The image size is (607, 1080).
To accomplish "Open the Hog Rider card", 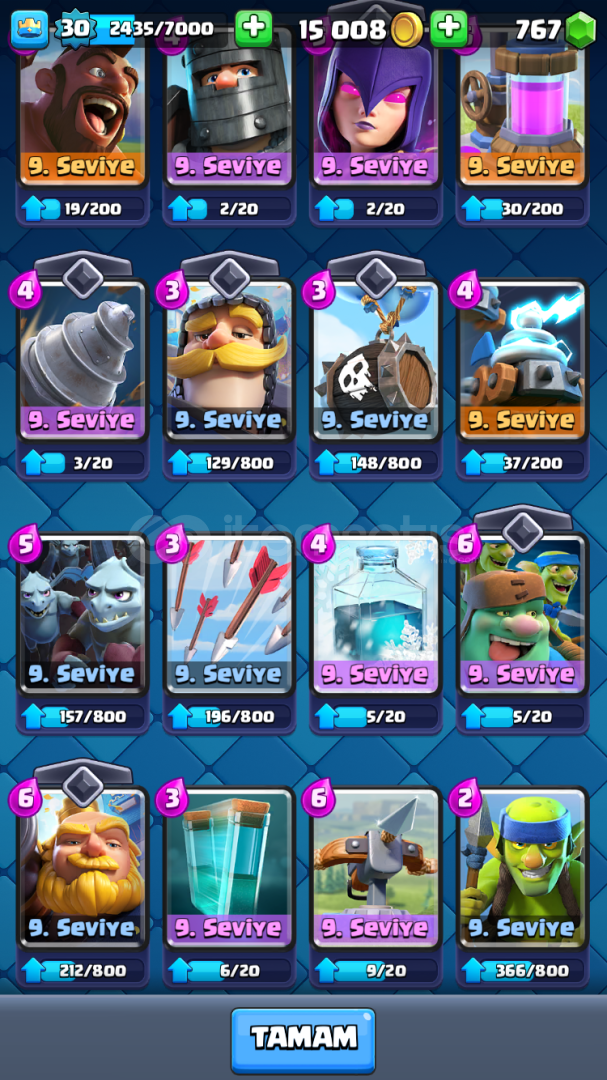I will [x=82, y=108].
